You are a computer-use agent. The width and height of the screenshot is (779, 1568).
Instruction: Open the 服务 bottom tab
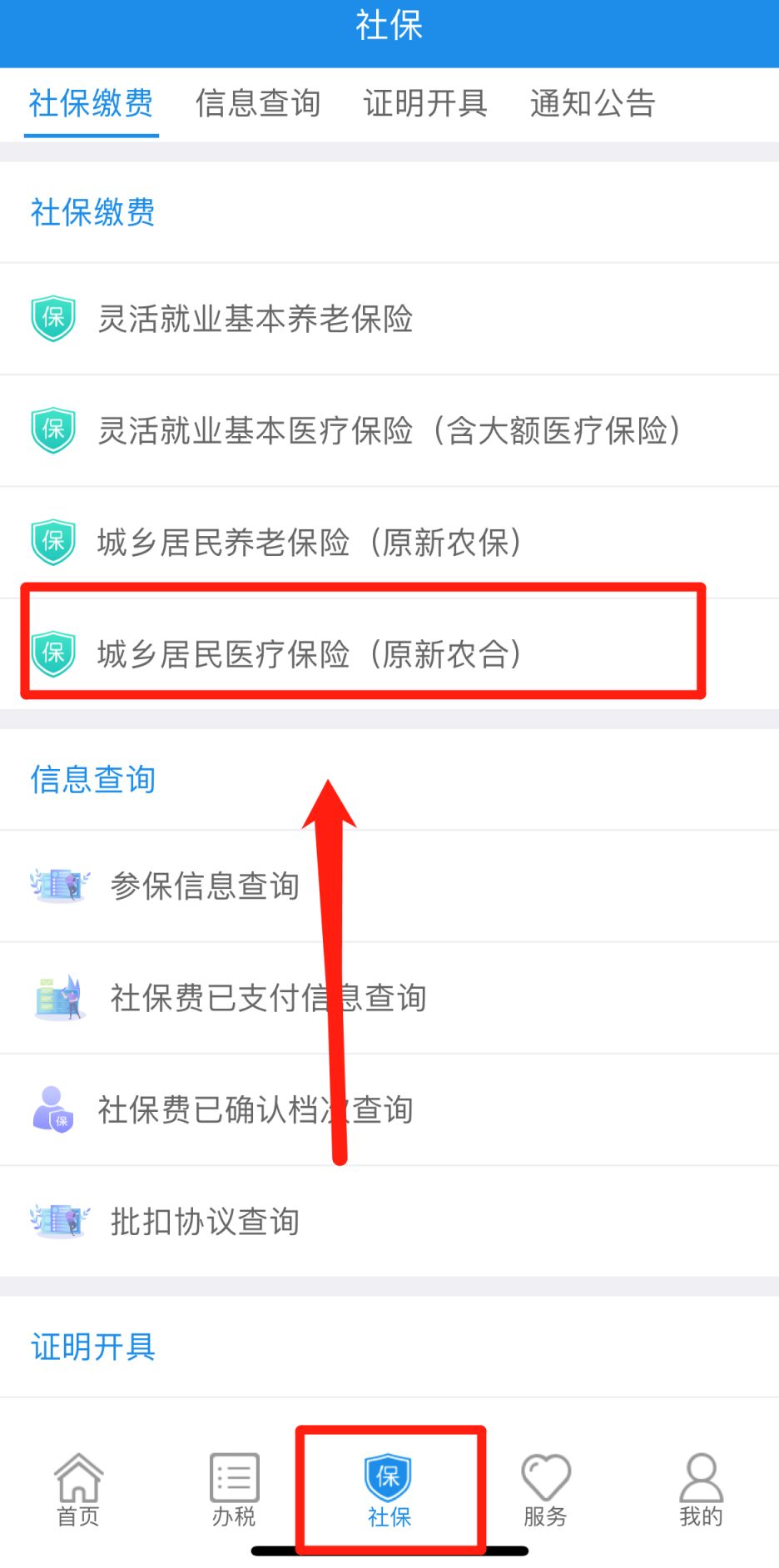pyautogui.click(x=545, y=1490)
